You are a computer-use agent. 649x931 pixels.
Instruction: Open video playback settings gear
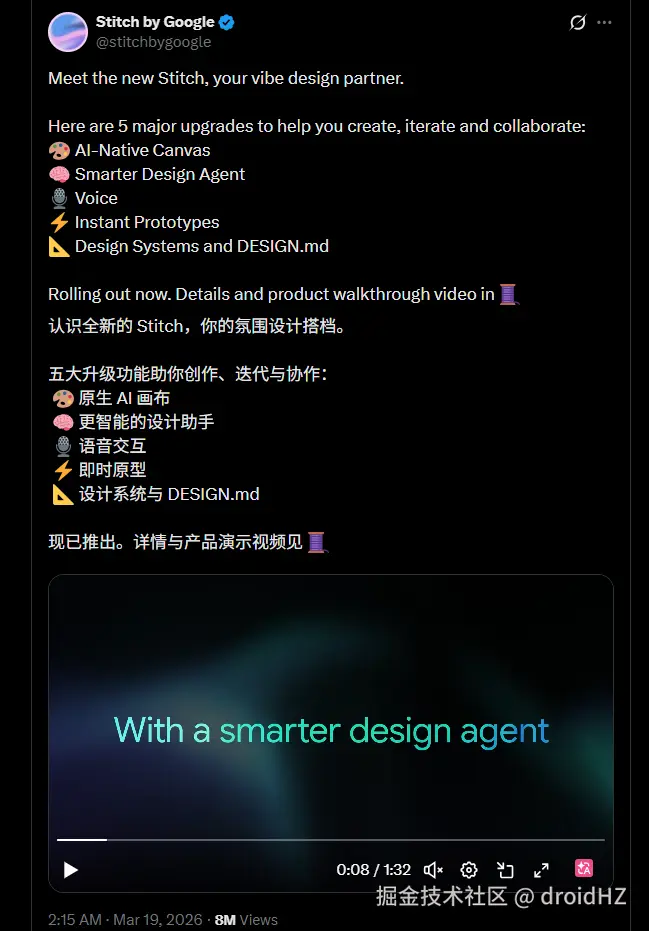(x=469, y=870)
